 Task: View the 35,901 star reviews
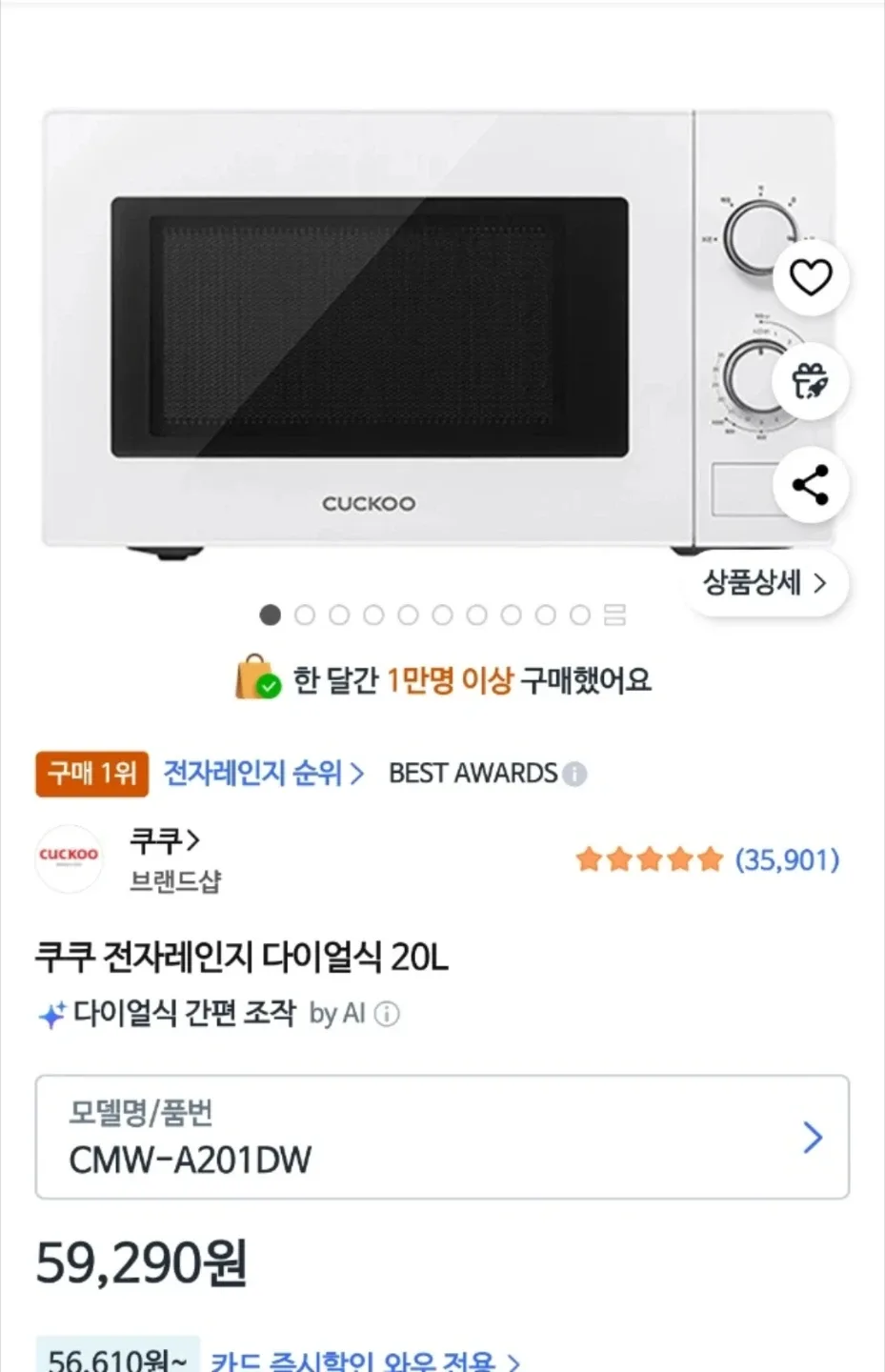pyautogui.click(x=707, y=860)
